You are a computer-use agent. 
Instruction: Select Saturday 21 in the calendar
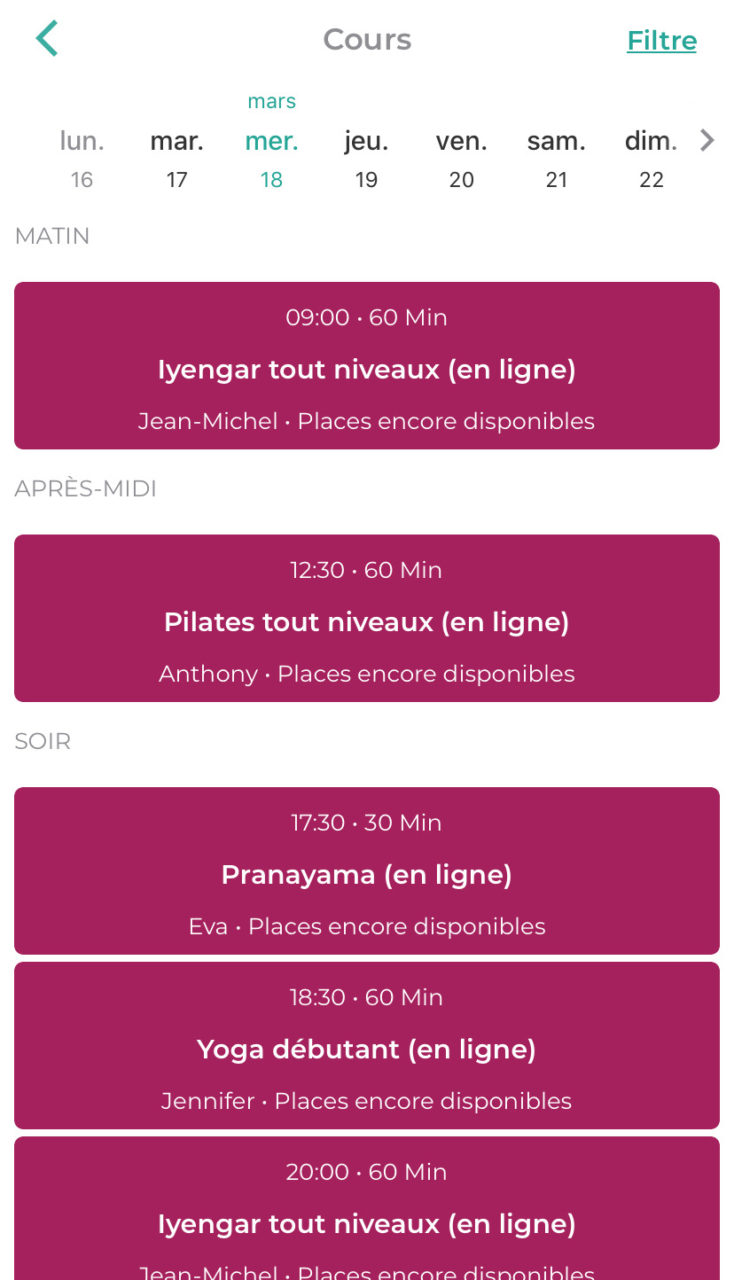tap(556, 159)
